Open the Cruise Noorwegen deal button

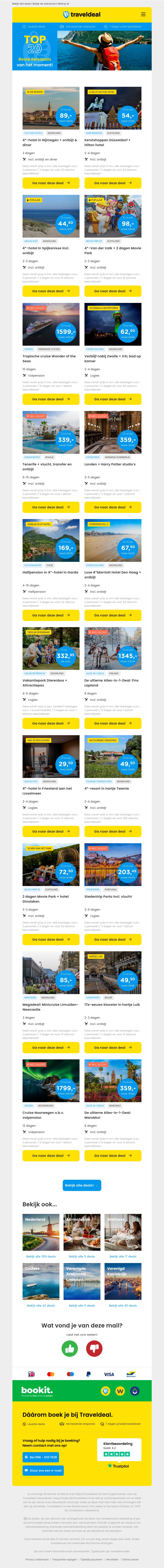51,1155
